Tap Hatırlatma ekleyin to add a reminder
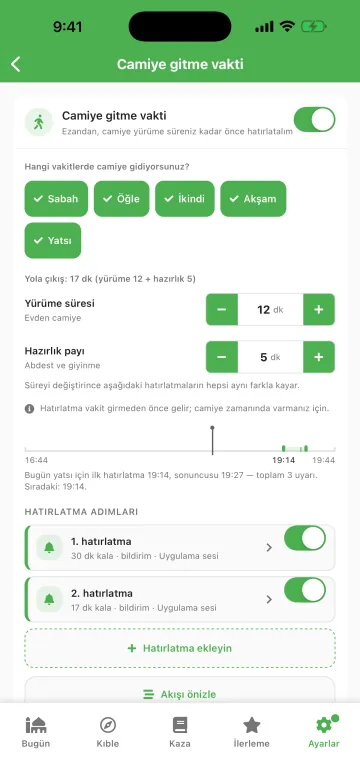360x783 pixels. 180,648
